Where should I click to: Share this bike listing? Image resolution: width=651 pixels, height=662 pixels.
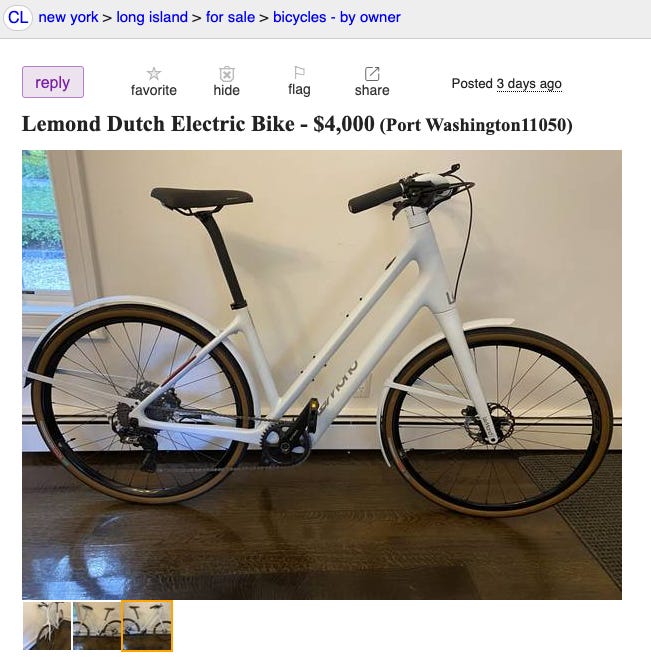(x=372, y=81)
